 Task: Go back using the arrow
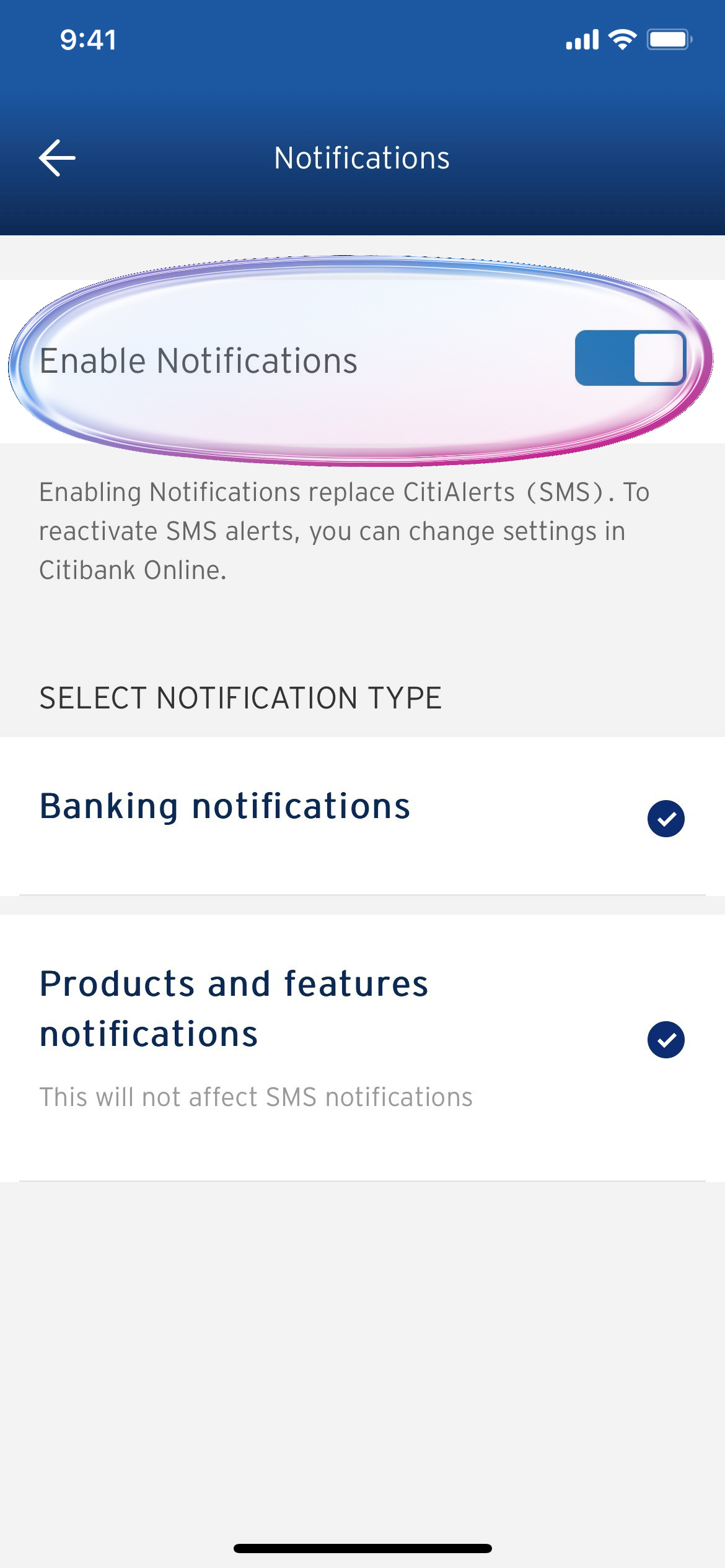[x=57, y=158]
